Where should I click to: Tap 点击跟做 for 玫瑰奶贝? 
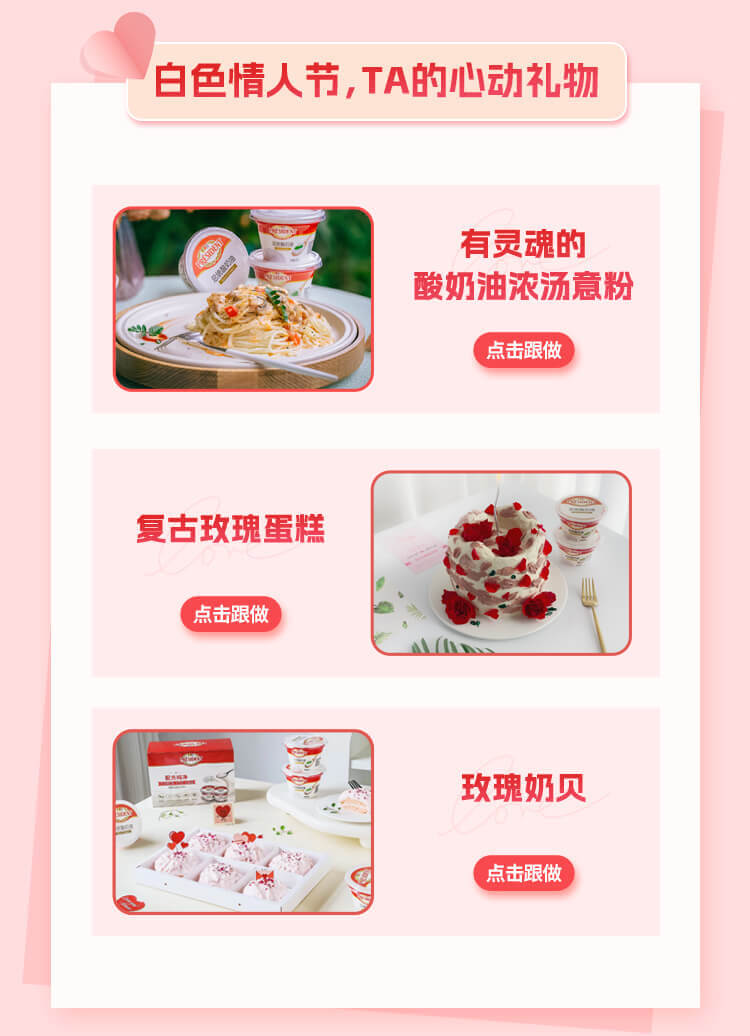pyautogui.click(x=523, y=873)
